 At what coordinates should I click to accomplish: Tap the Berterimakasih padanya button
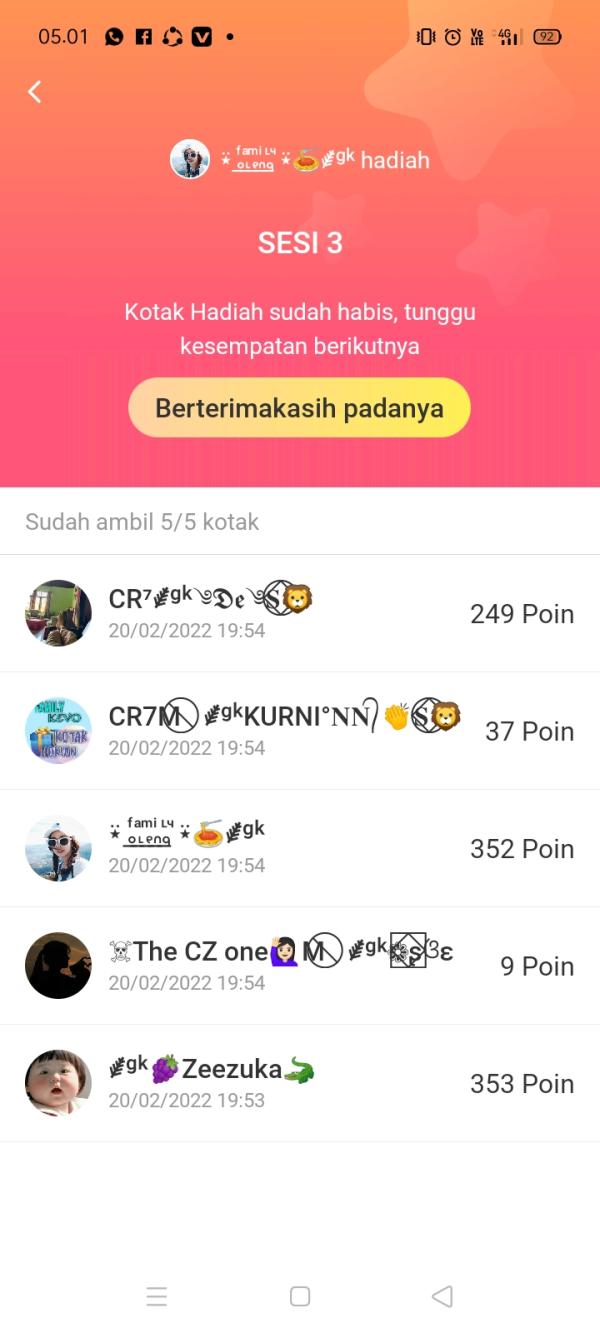click(x=299, y=408)
